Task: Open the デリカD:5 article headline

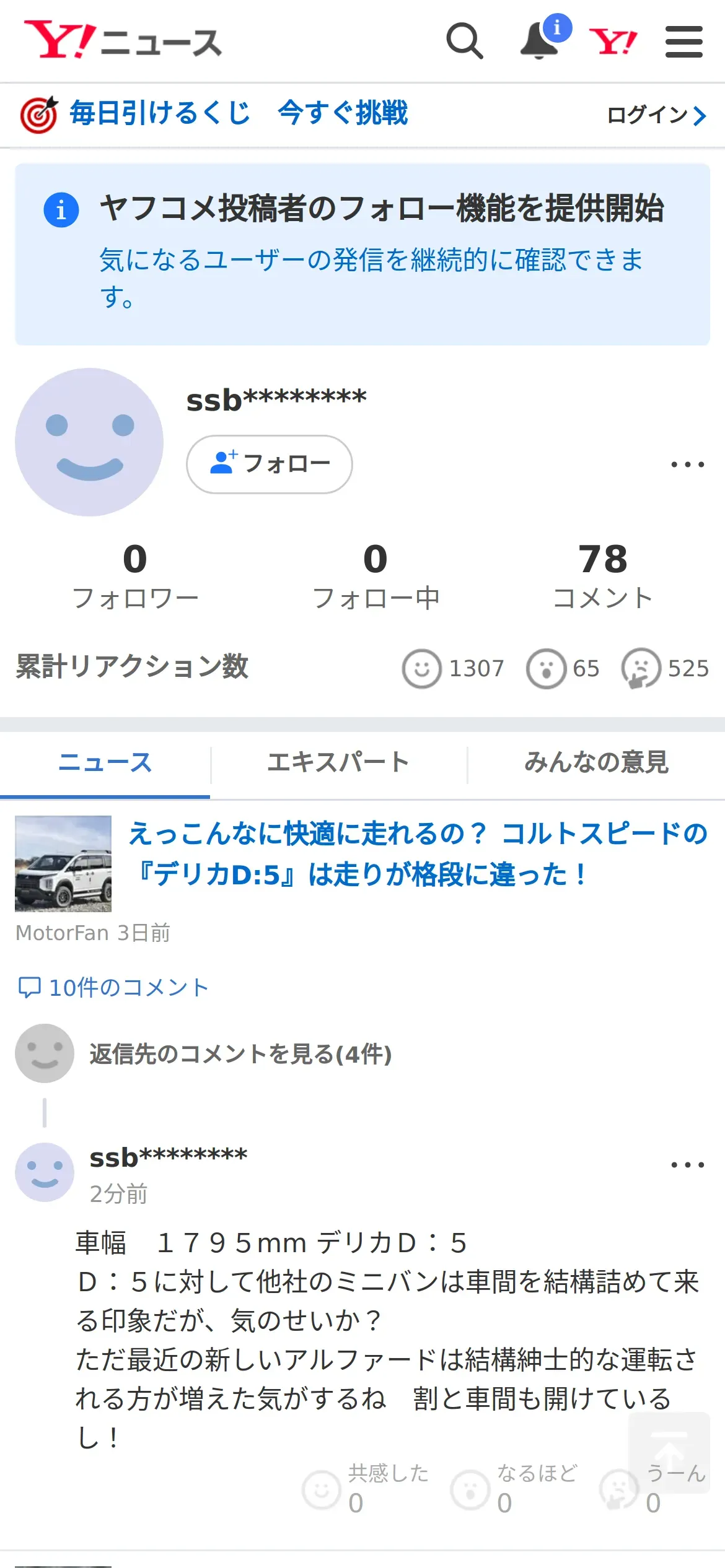Action: 417,853
